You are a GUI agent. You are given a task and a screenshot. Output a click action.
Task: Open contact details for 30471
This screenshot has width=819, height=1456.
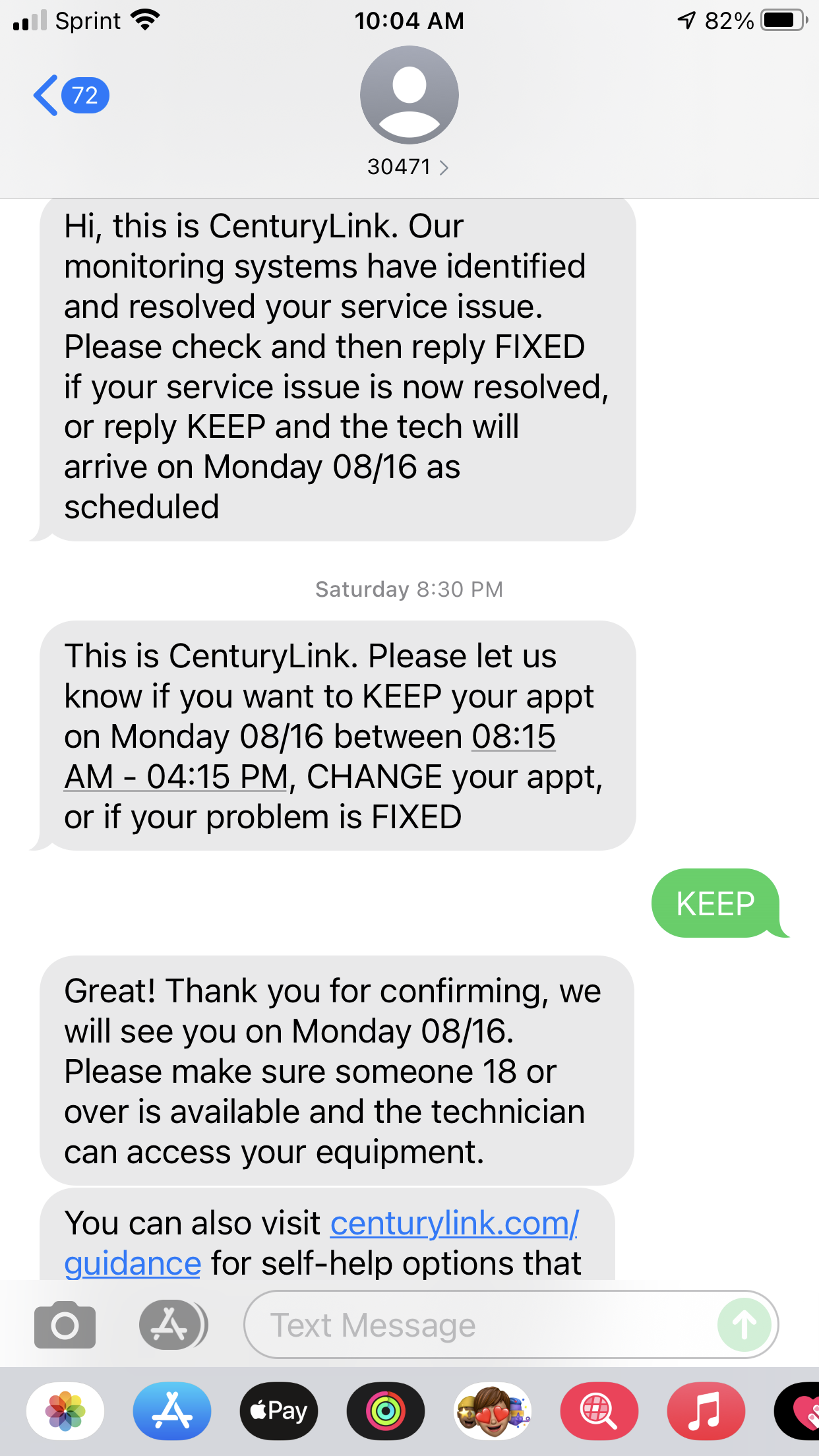(408, 167)
